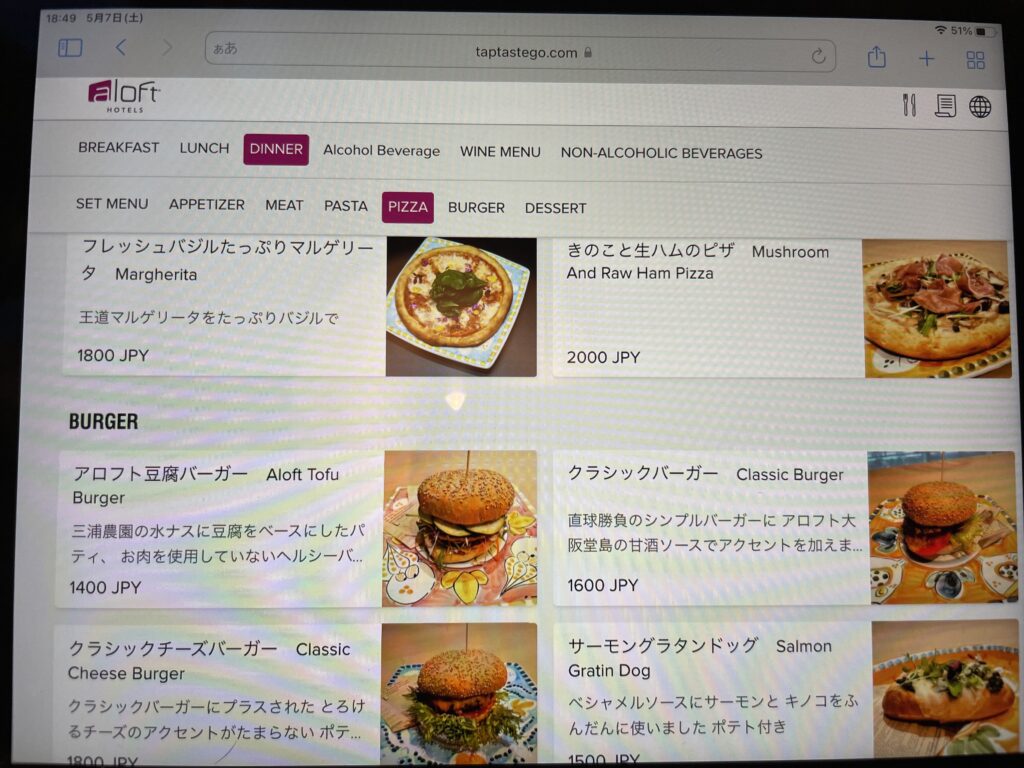Go back to the previous page

[121, 47]
